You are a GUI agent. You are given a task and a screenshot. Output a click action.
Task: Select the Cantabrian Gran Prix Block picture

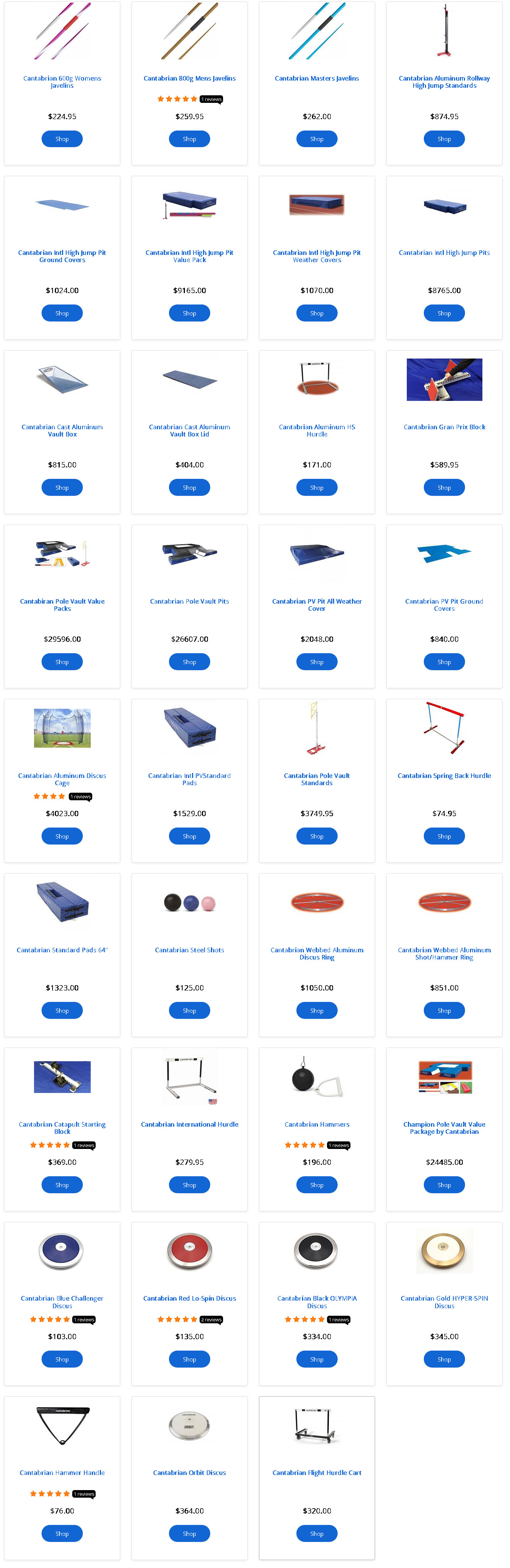tap(444, 380)
